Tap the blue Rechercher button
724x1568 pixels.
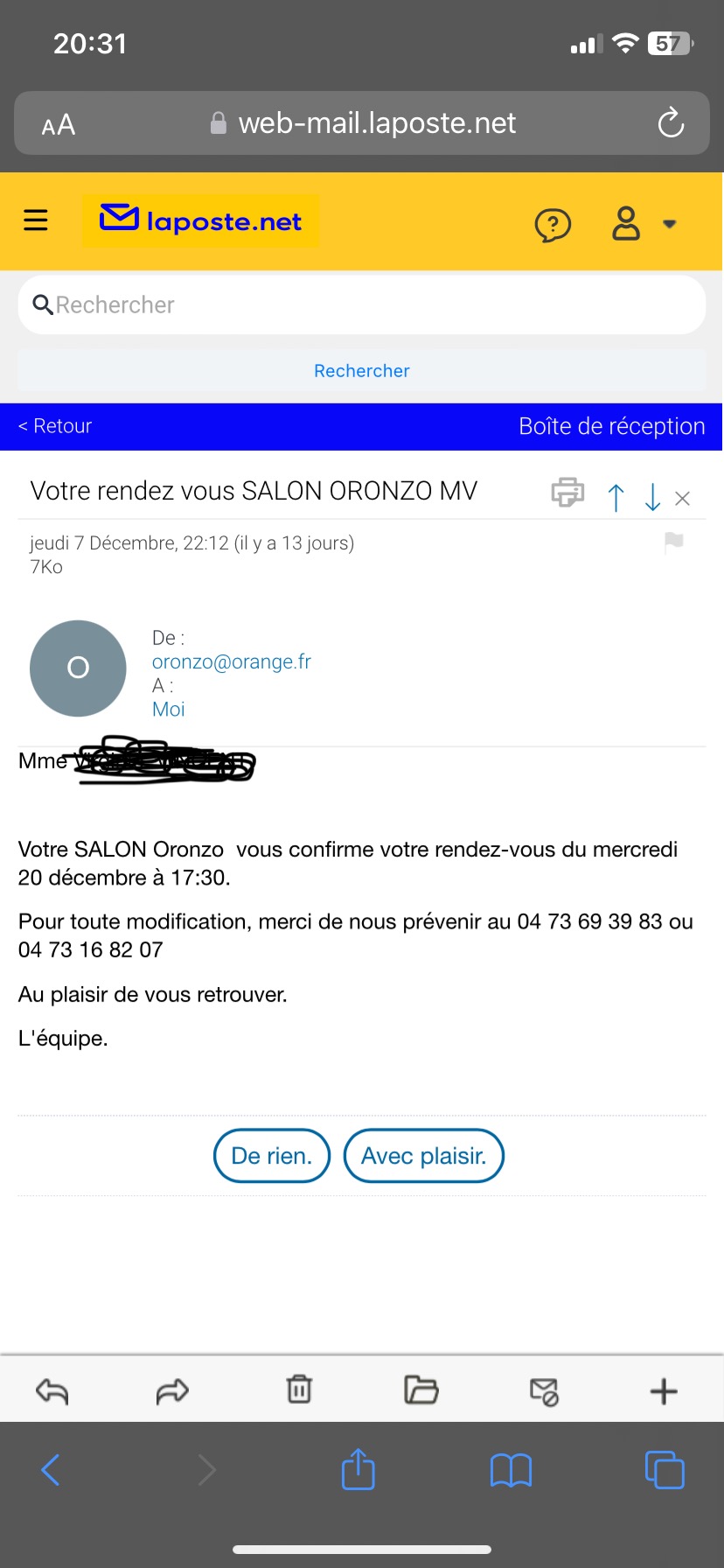(362, 371)
